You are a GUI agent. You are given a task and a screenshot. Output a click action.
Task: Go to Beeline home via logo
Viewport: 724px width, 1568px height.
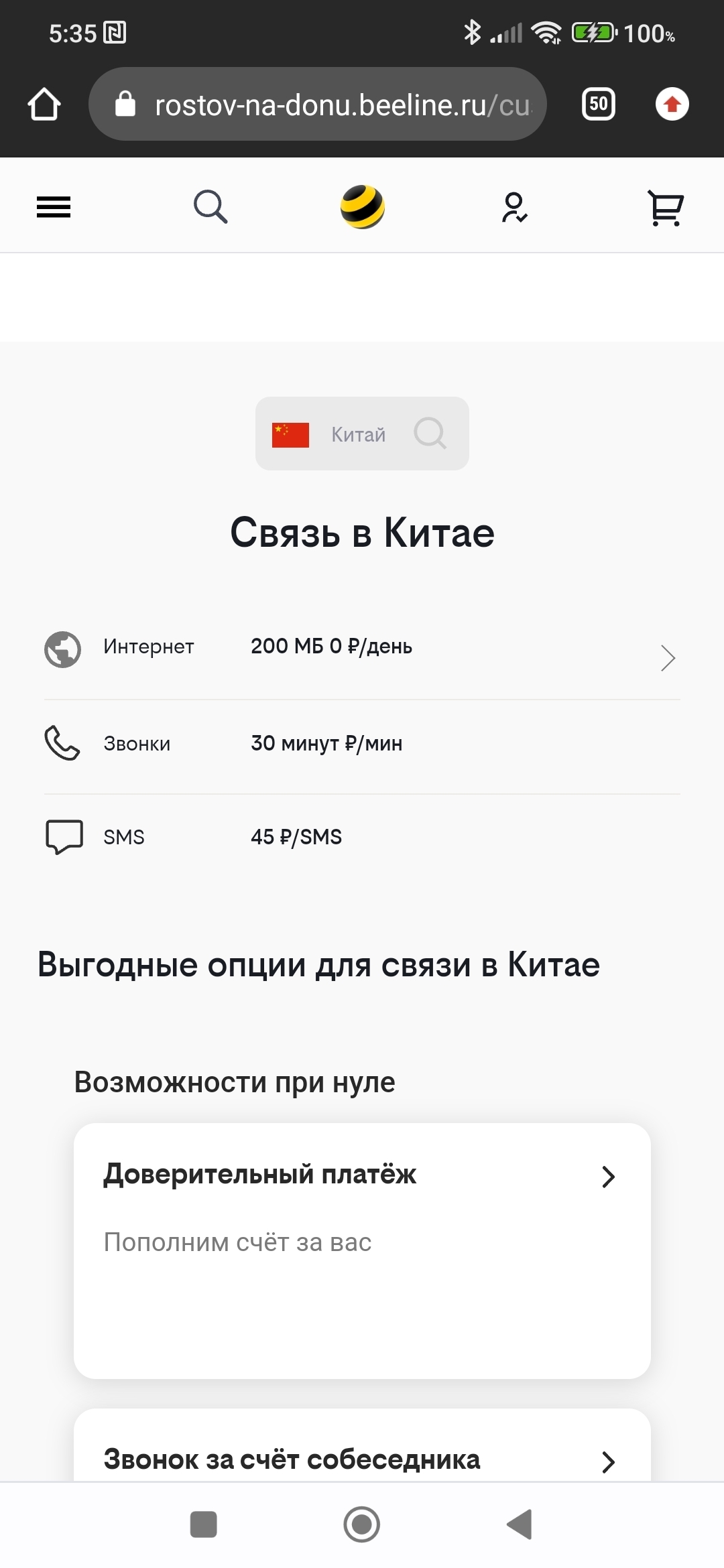(x=362, y=206)
